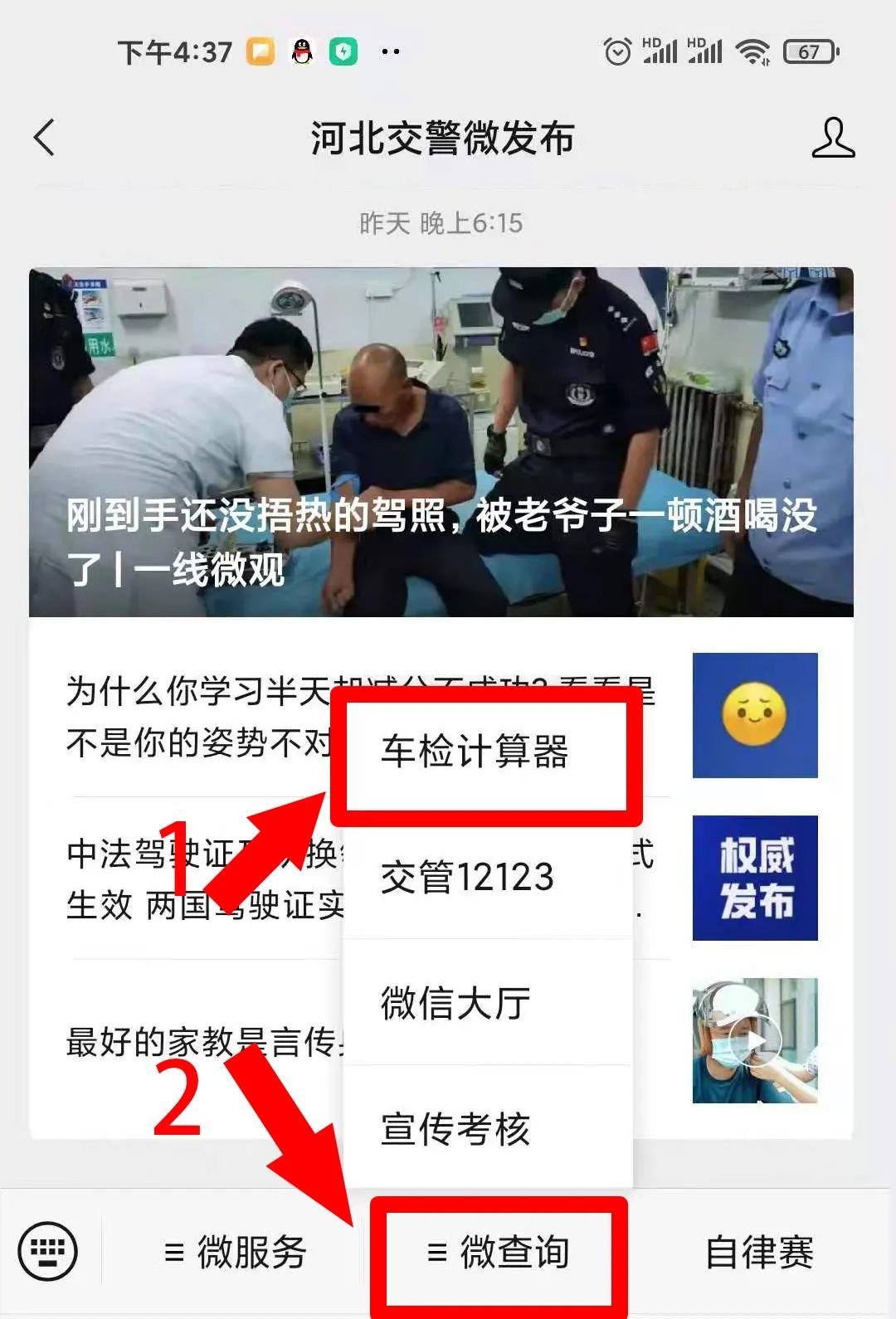
Task: Open the 自律赛 bottom menu
Action: click(x=759, y=1252)
